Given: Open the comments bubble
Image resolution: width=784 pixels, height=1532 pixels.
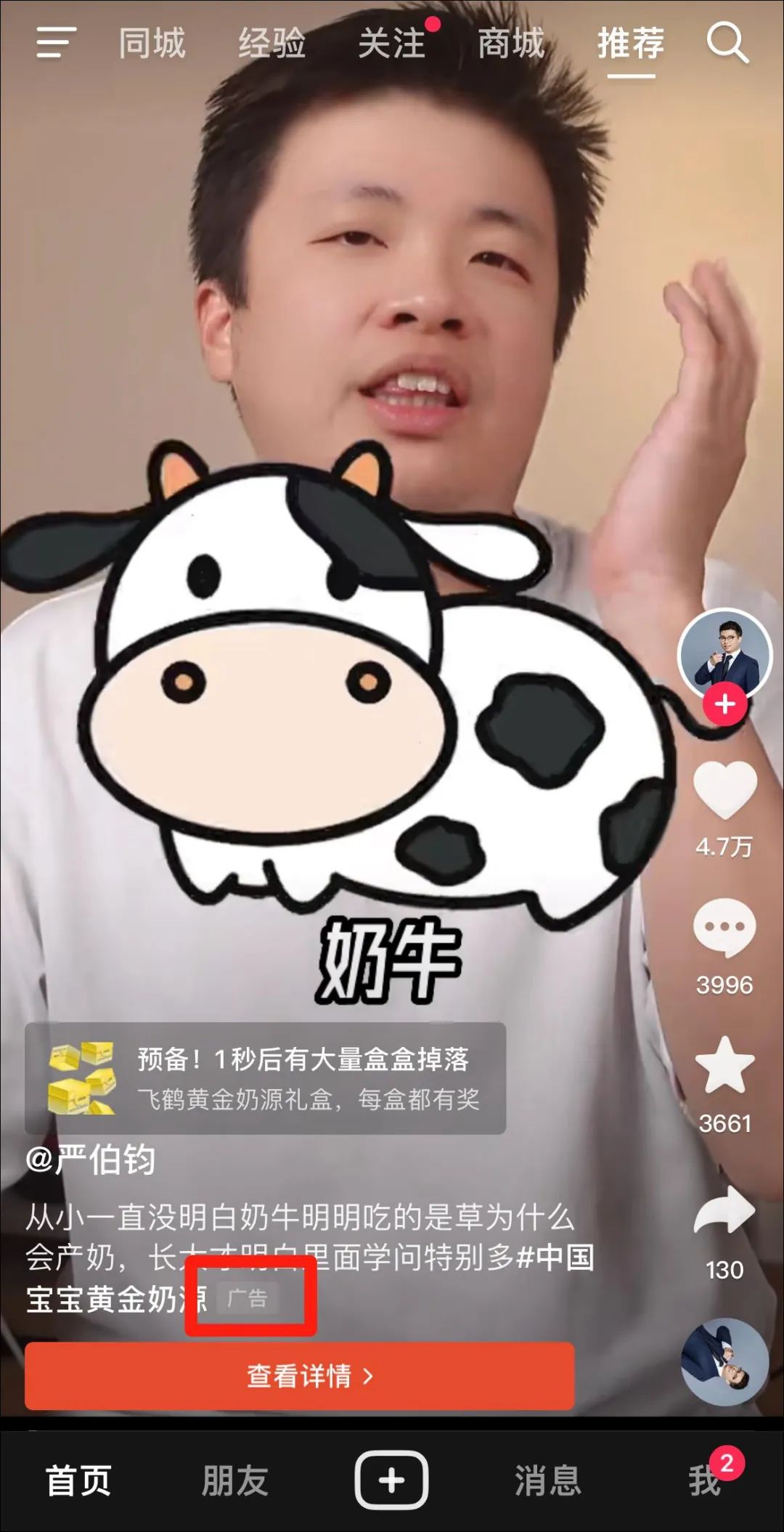Looking at the screenshot, I should click(x=724, y=928).
